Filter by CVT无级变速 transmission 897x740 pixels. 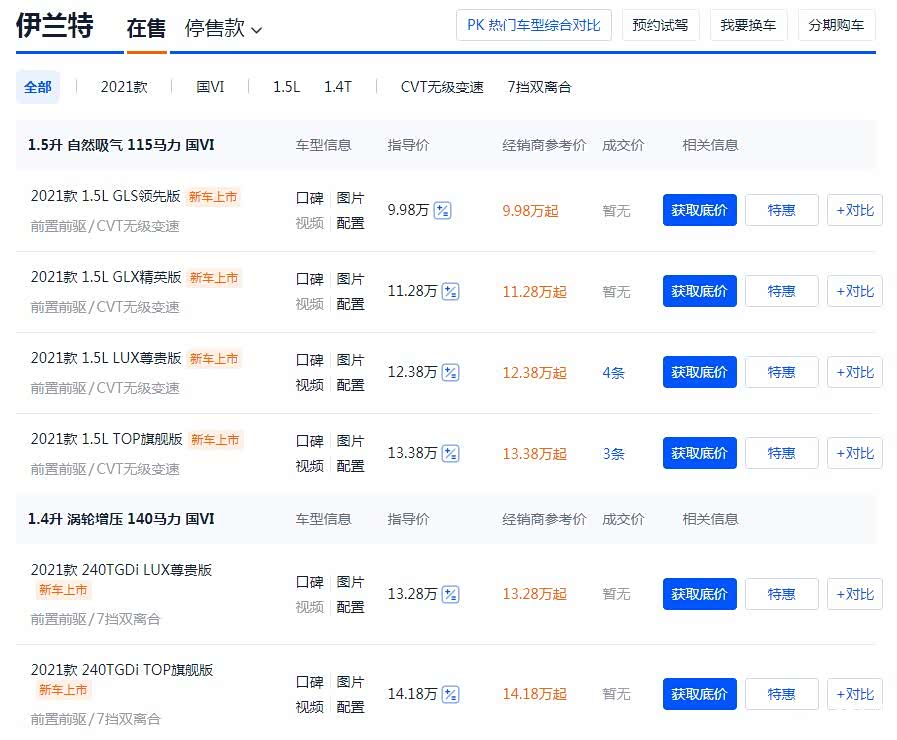[x=442, y=87]
